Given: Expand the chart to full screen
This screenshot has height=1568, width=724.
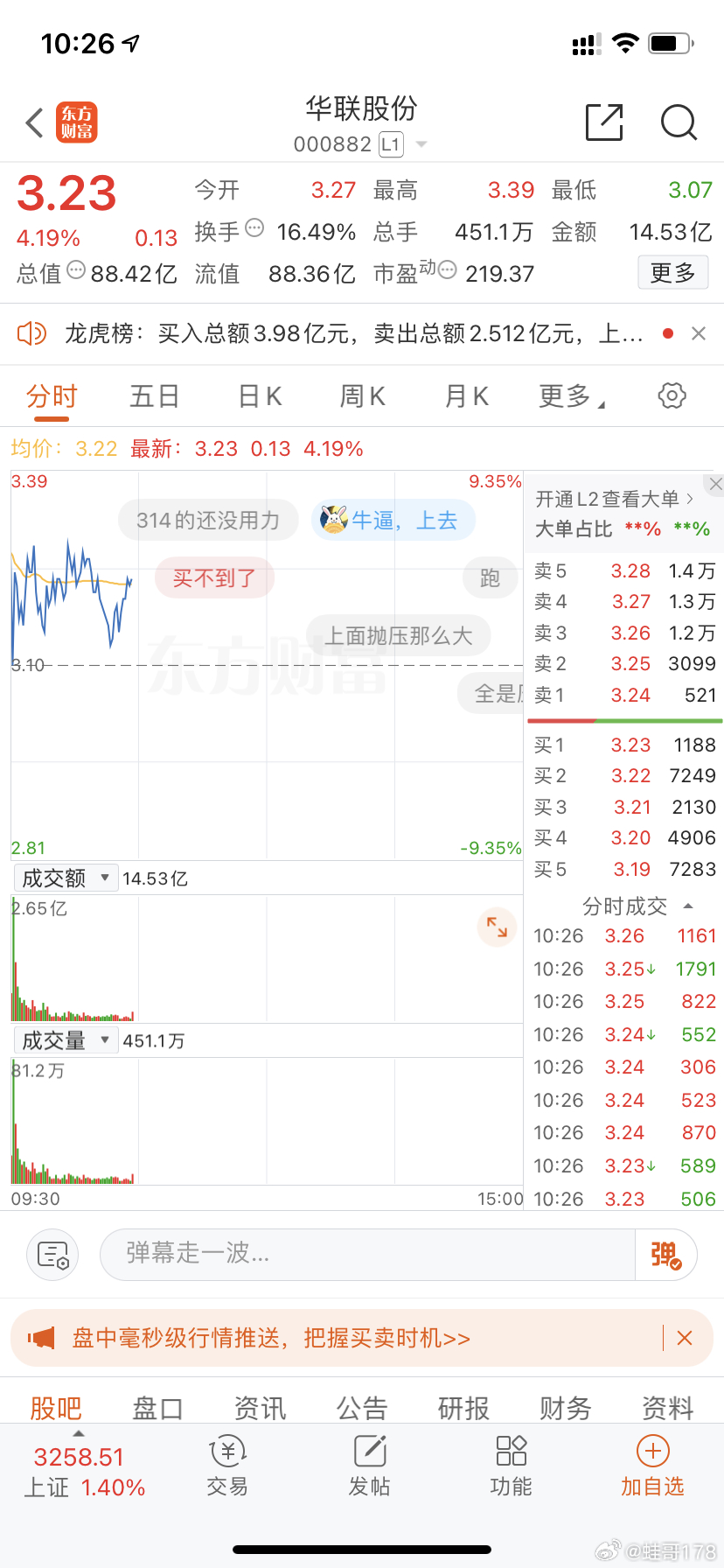Looking at the screenshot, I should coord(497,927).
